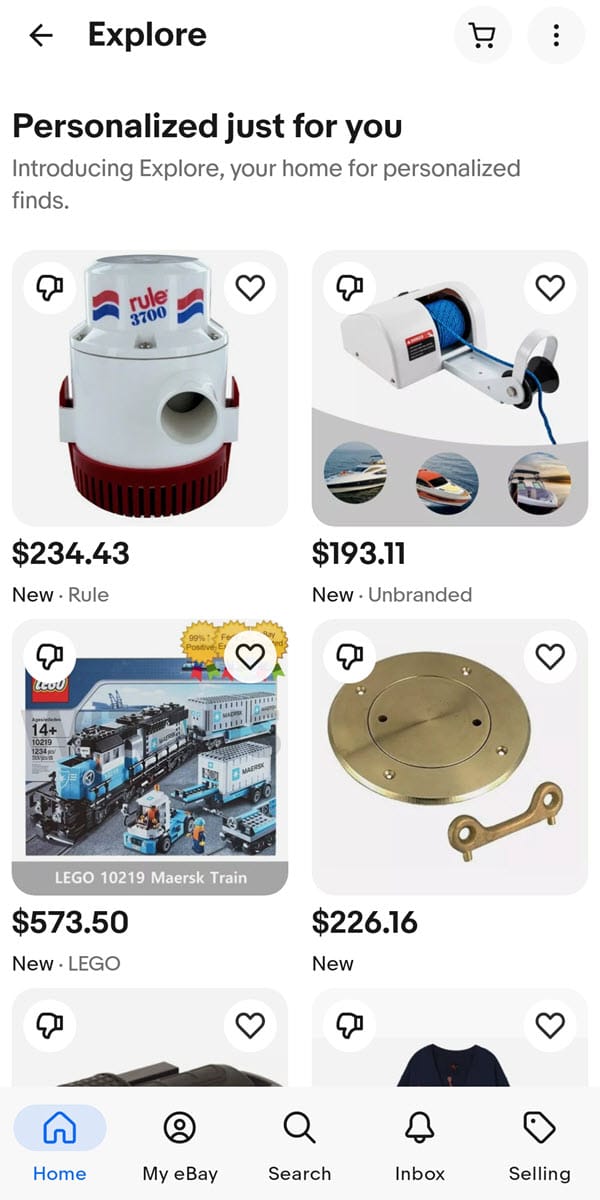Favorite the $193.11 Unbranded anchor winch

point(550,288)
